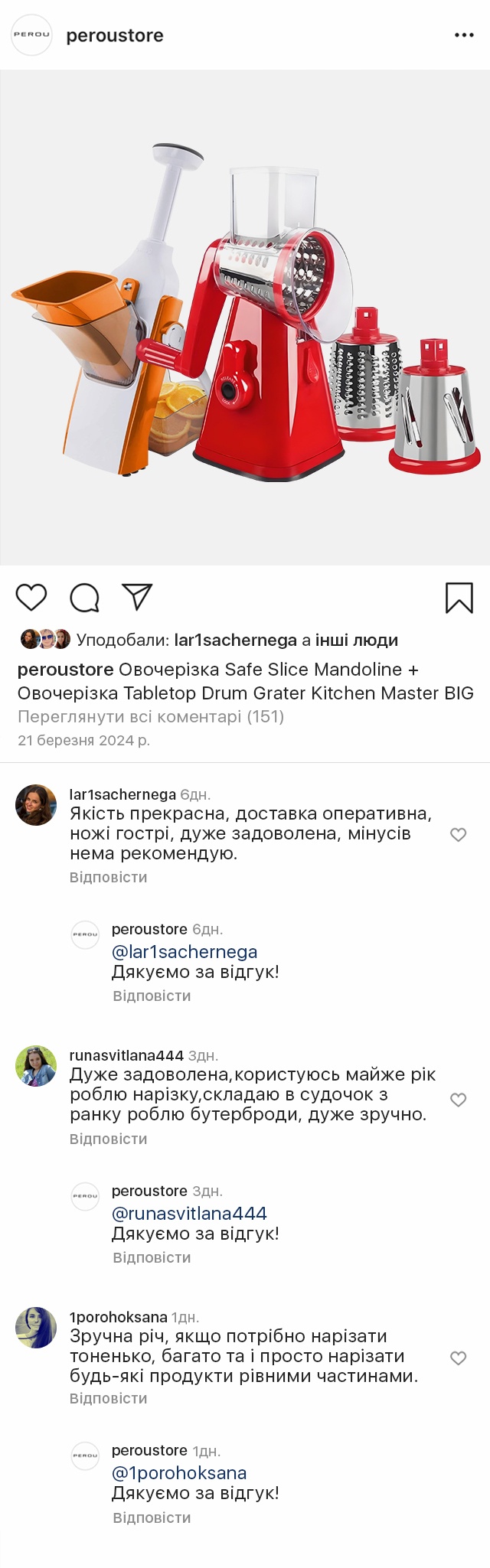Reply to runasvitlana444's comment

(108, 1139)
